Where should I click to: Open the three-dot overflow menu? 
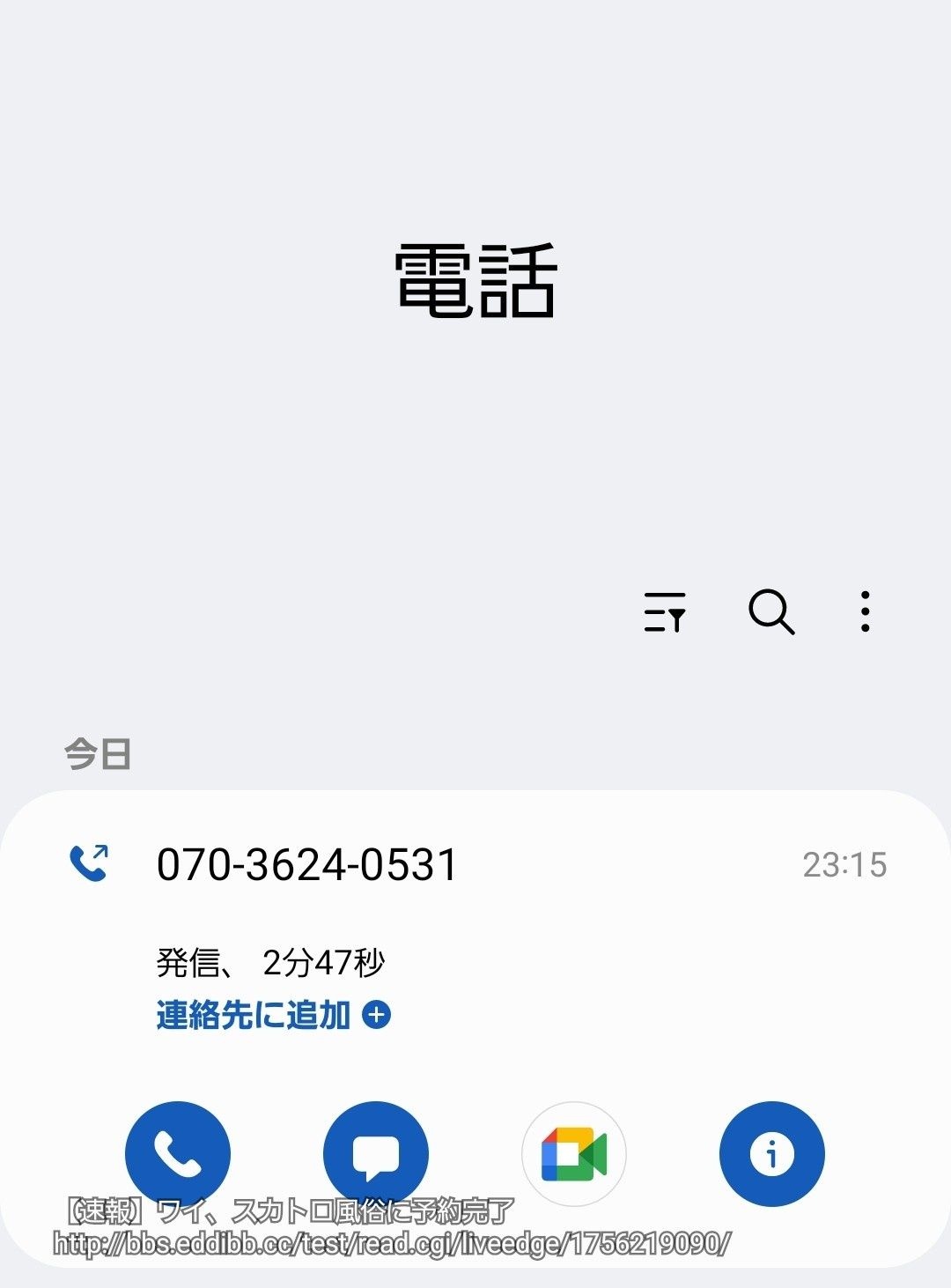point(865,611)
